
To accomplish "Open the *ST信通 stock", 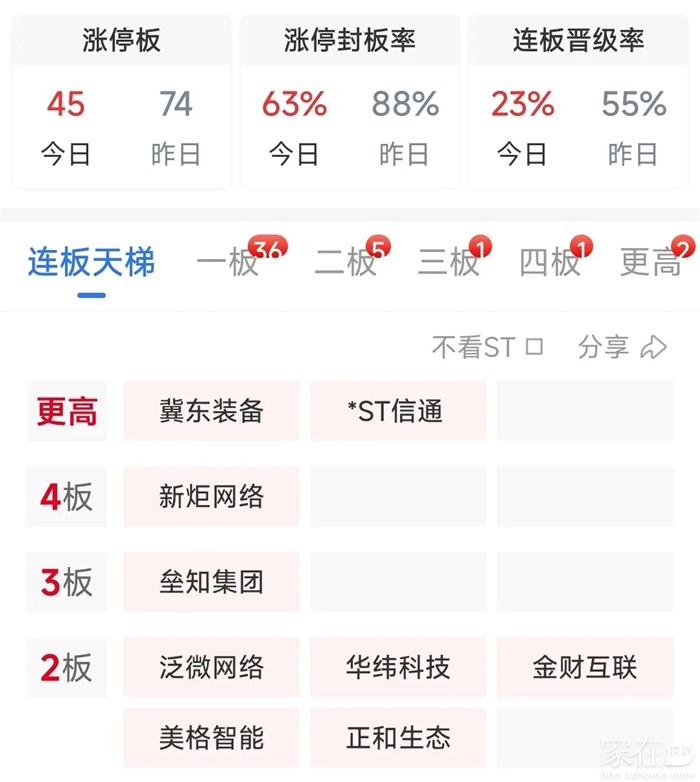I will 397,411.
